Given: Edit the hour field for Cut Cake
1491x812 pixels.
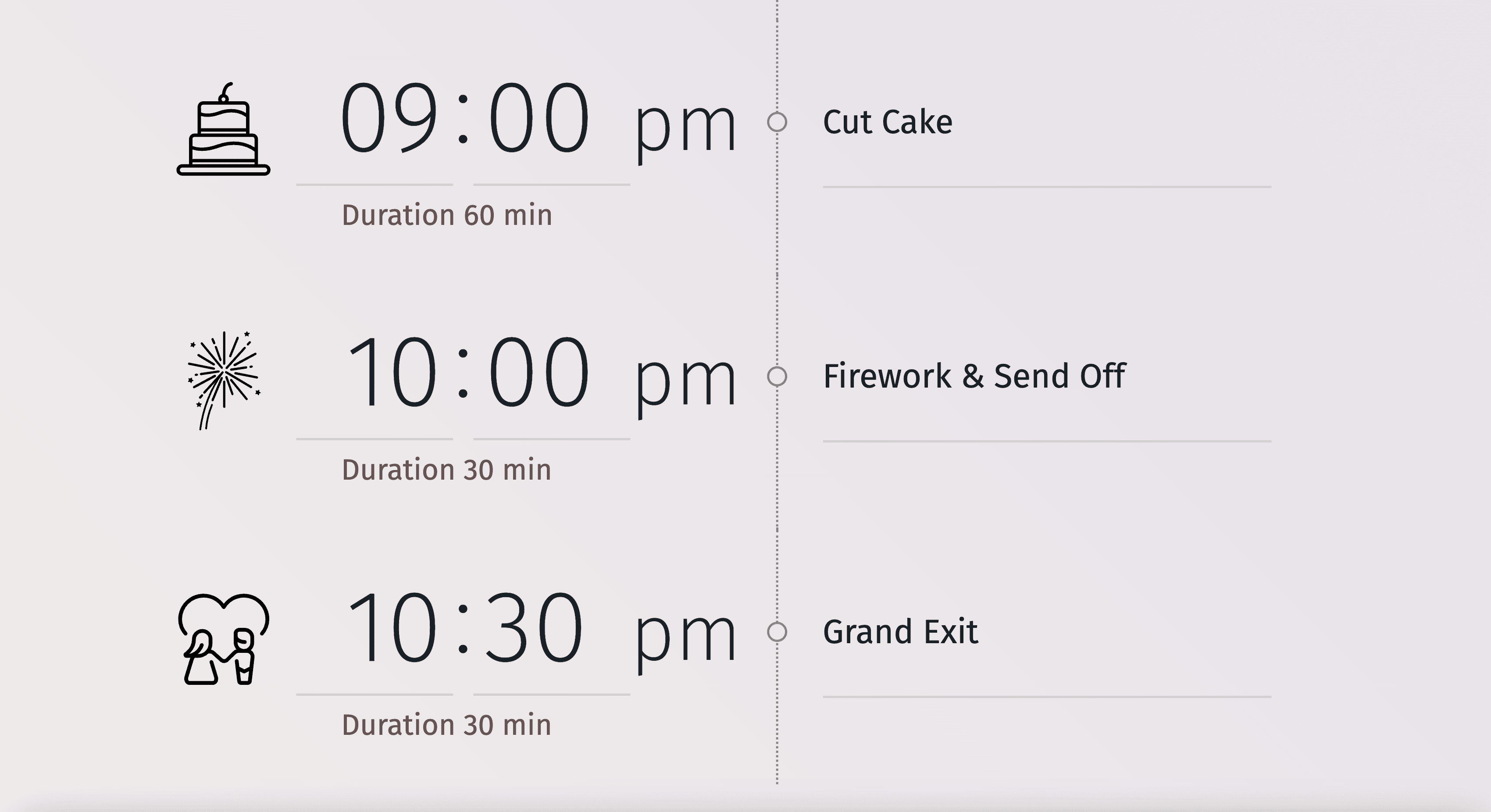Looking at the screenshot, I should [x=389, y=118].
